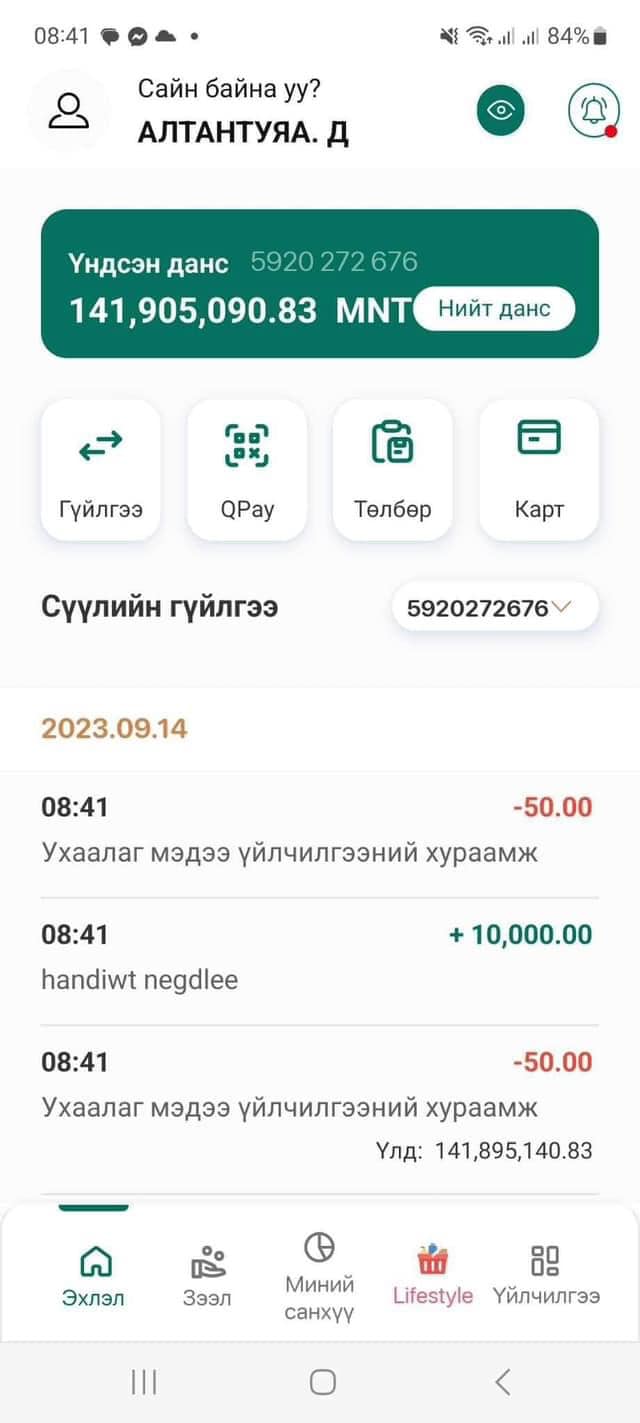Image resolution: width=640 pixels, height=1423 pixels.
Task: Toggle balance visibility with the eye icon
Action: click(x=500, y=111)
